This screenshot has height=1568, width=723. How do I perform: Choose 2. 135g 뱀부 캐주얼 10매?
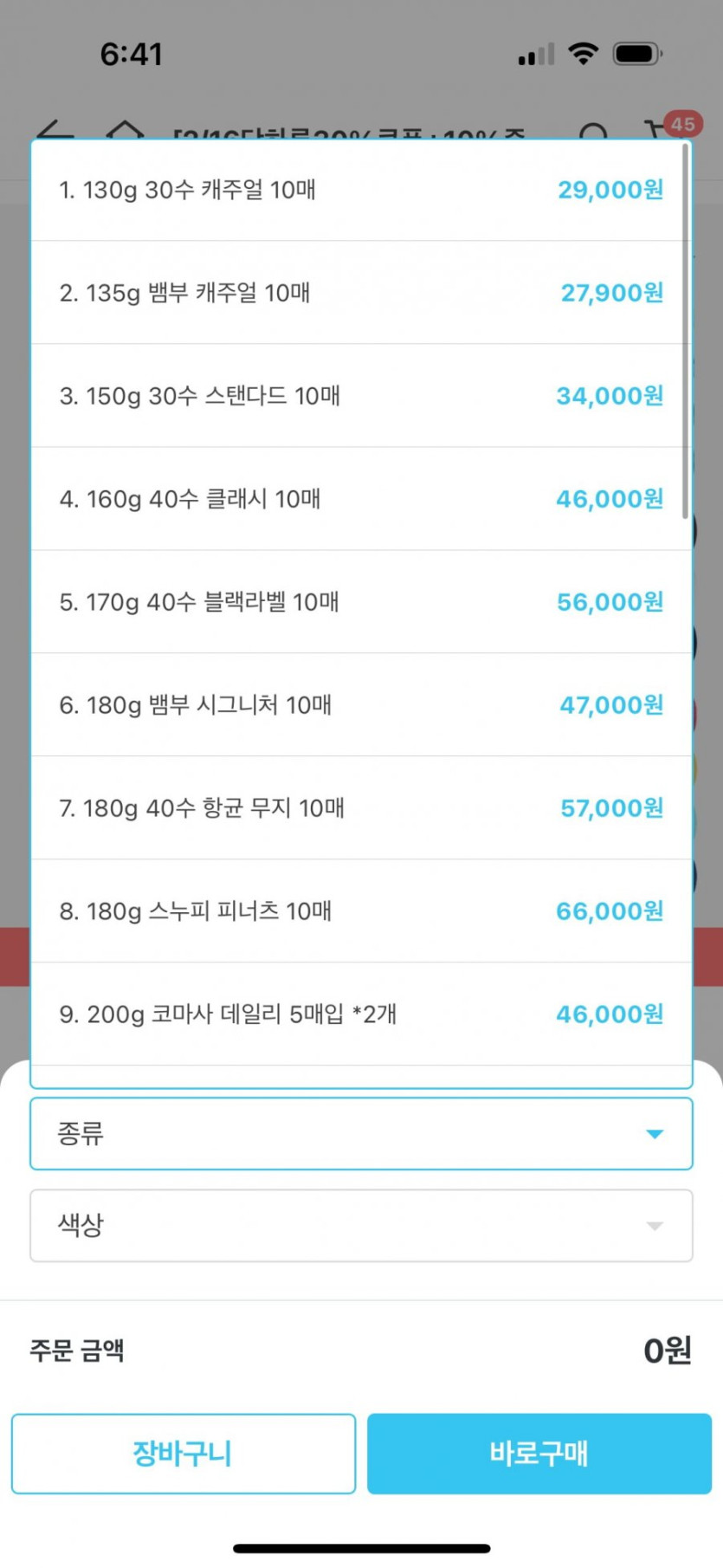(360, 293)
